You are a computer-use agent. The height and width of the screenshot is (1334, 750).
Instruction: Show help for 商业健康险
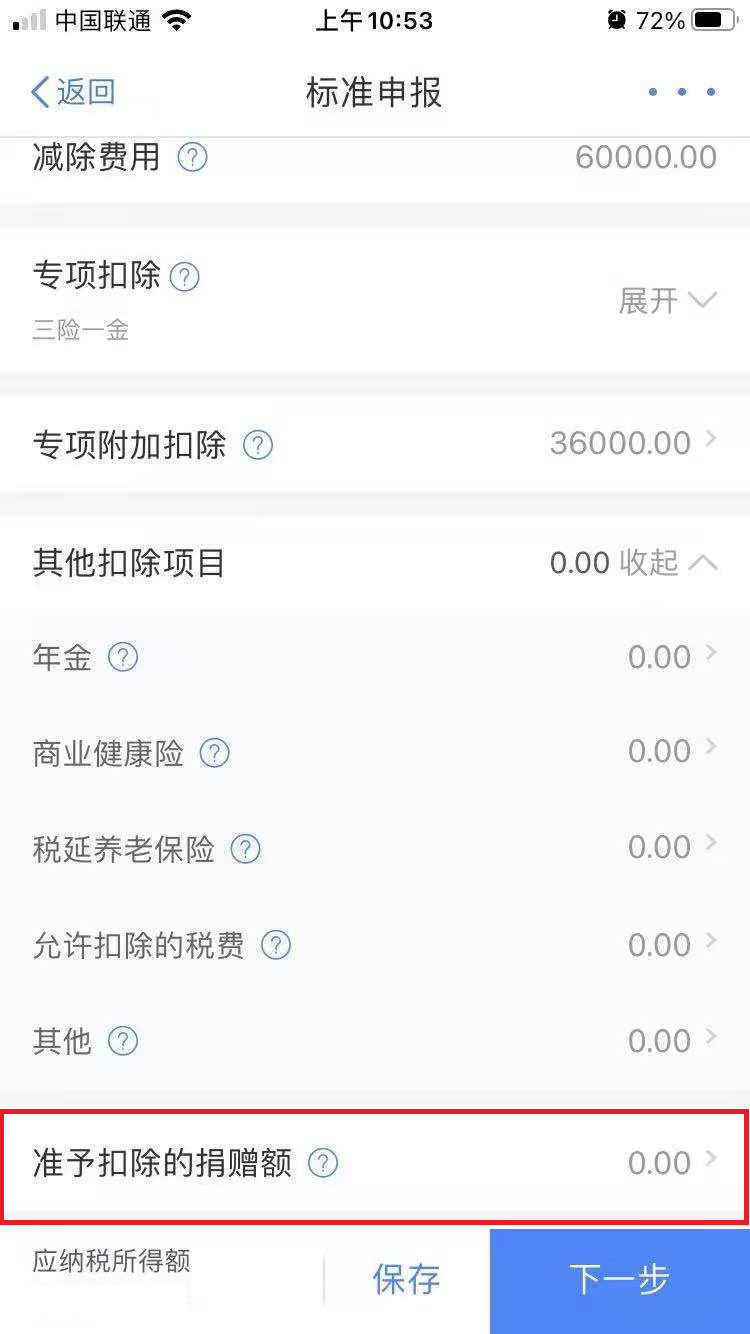click(x=215, y=753)
